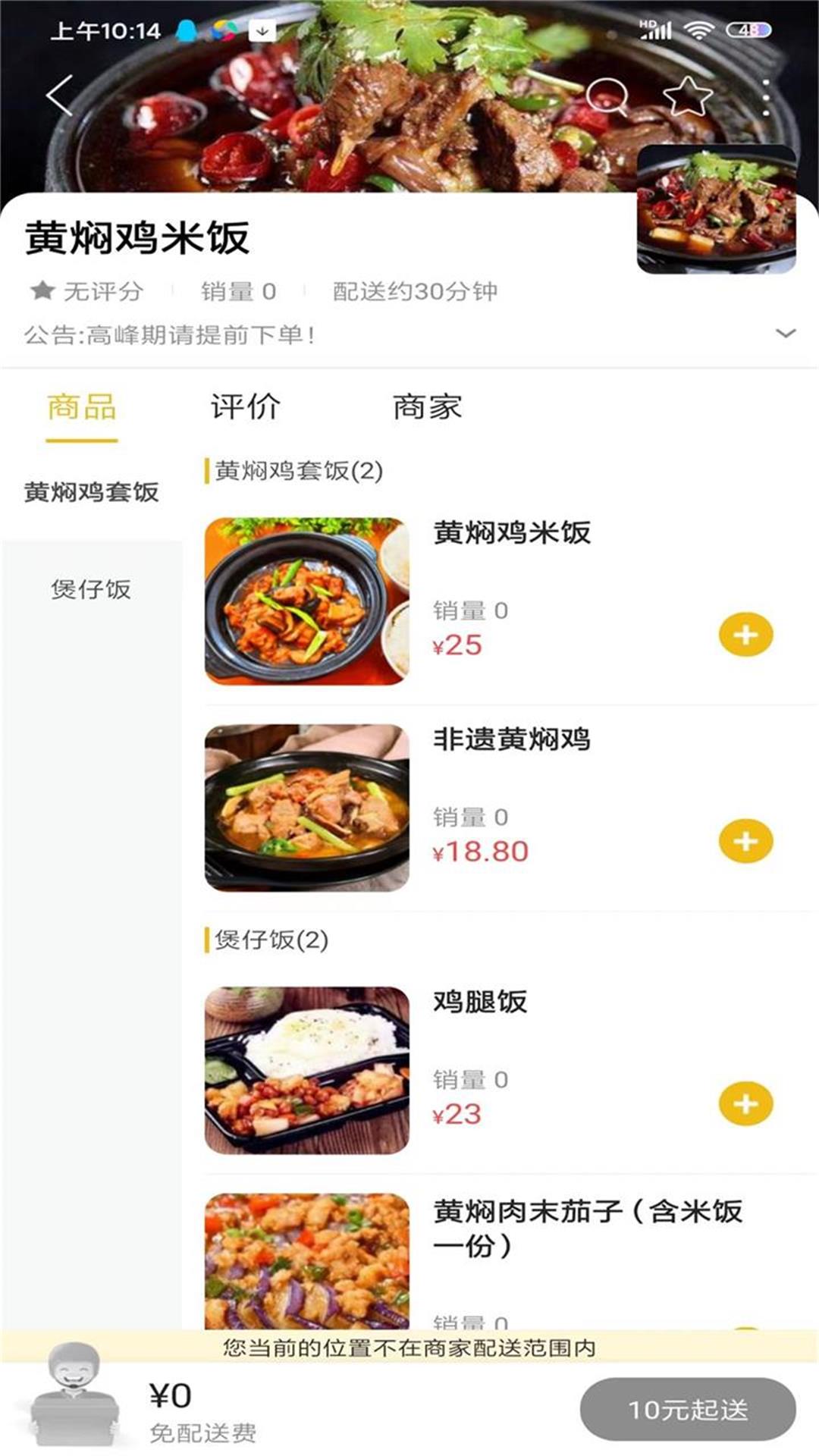Viewport: 819px width, 1456px height.
Task: Switch to the 评价 tab
Action: [245, 406]
